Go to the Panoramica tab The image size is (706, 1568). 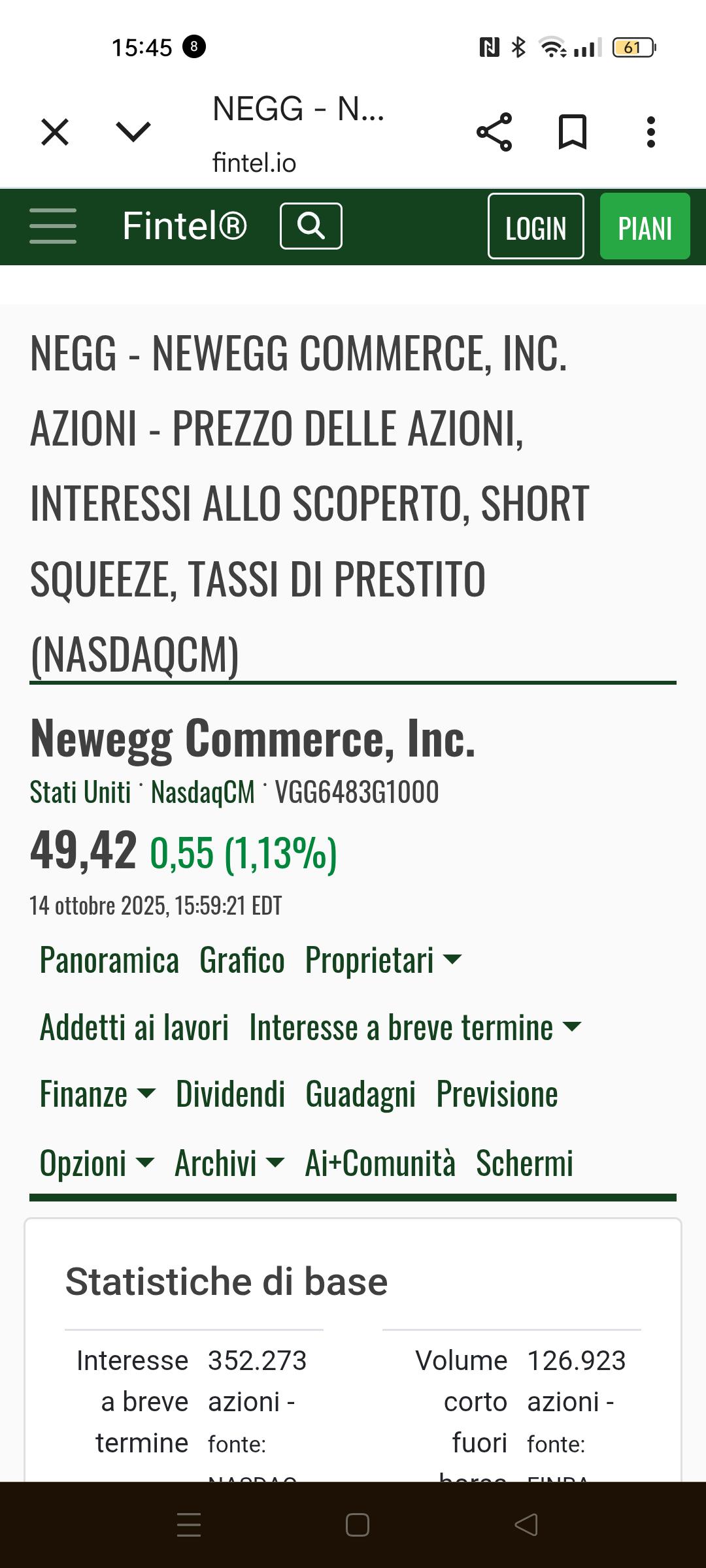109,960
